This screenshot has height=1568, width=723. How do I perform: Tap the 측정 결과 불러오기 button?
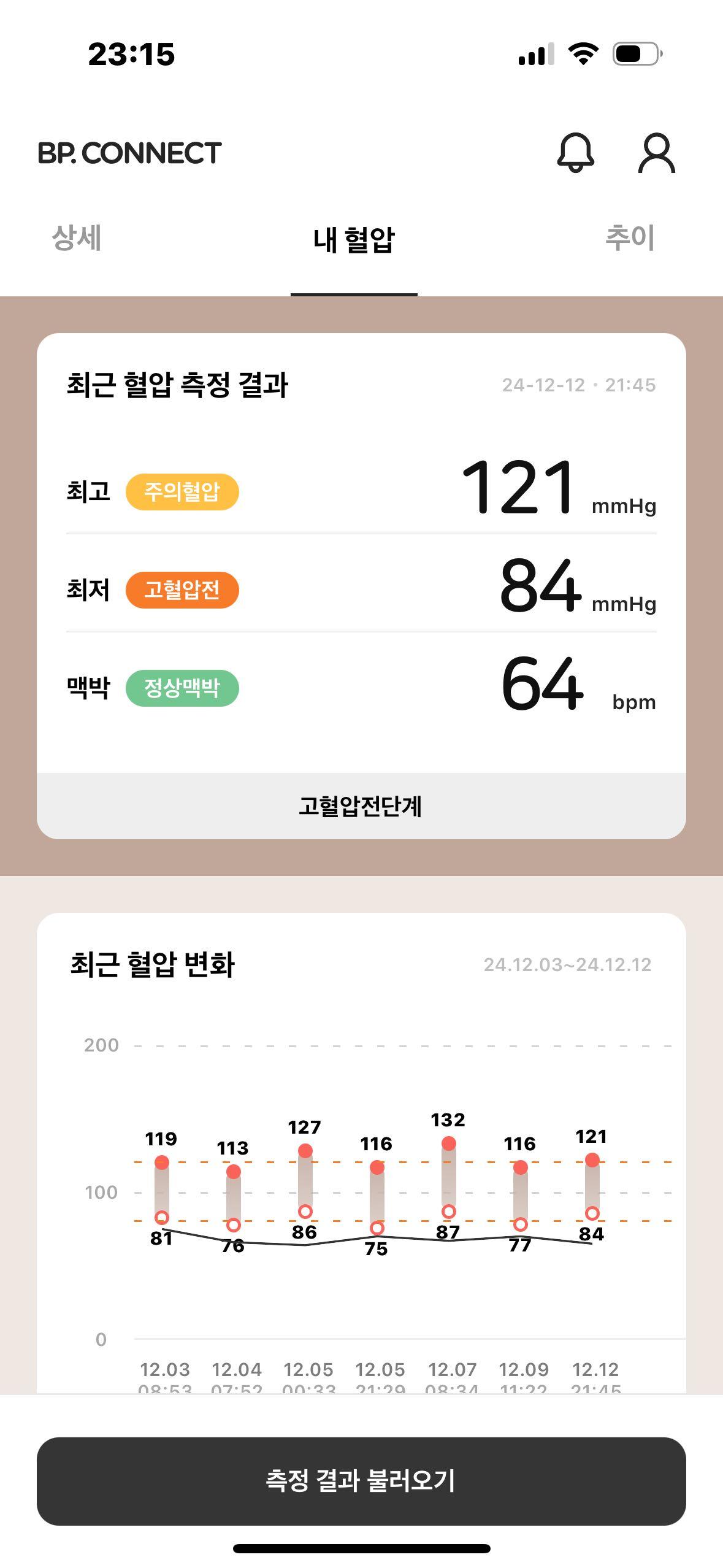pyautogui.click(x=361, y=1480)
